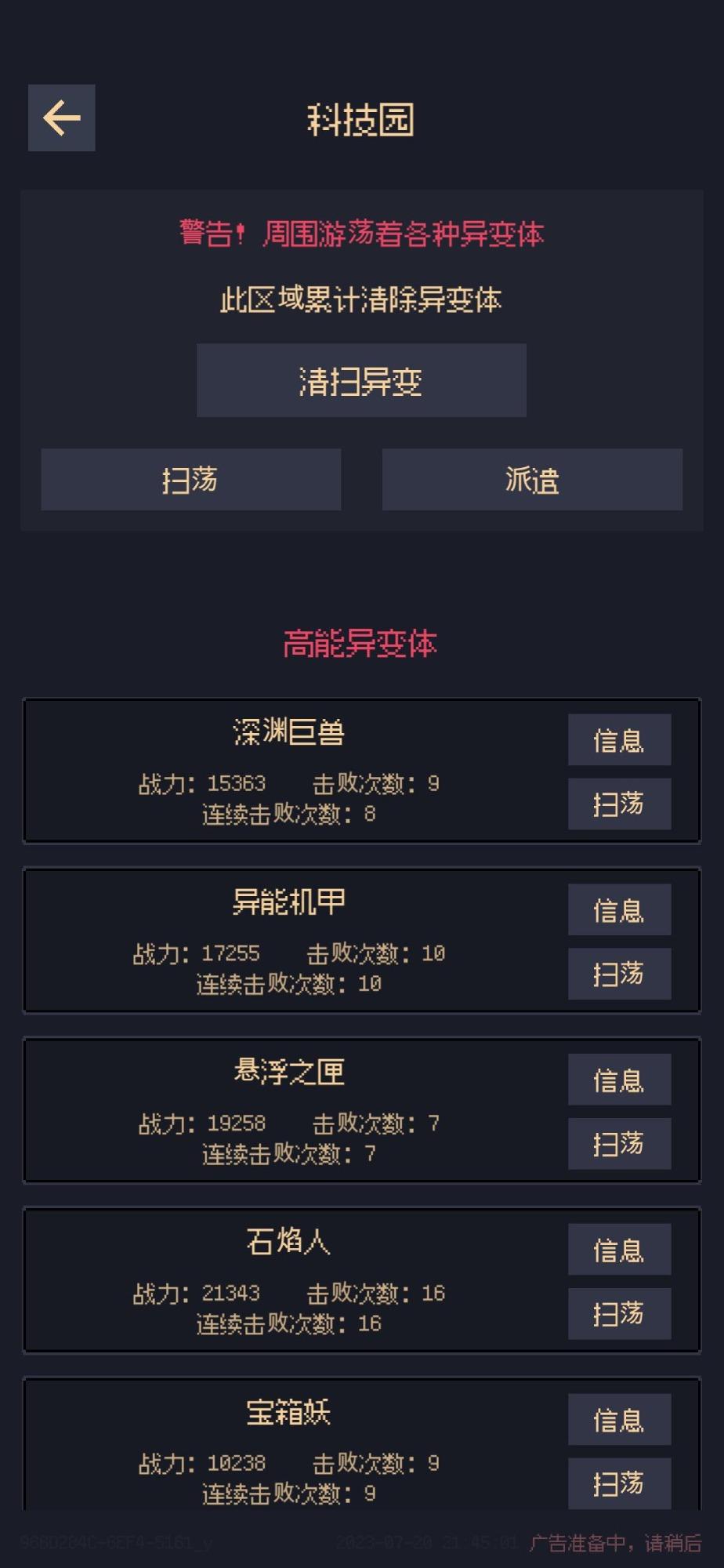The width and height of the screenshot is (724, 1568).
Task: Start 扫荡 on 深渊巨兽
Action: (619, 804)
